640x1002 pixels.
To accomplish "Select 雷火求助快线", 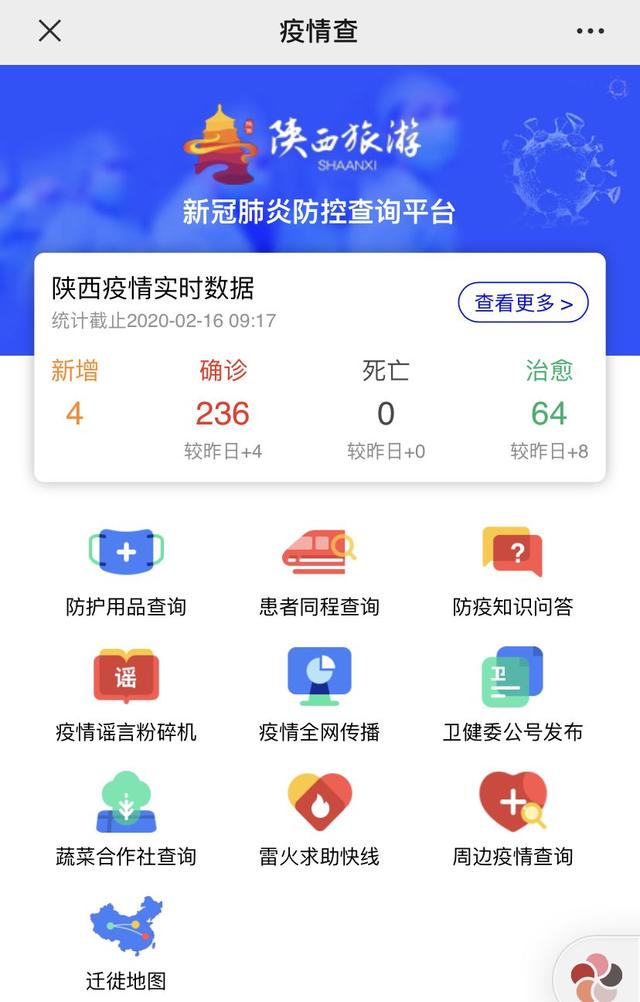I will 319,820.
